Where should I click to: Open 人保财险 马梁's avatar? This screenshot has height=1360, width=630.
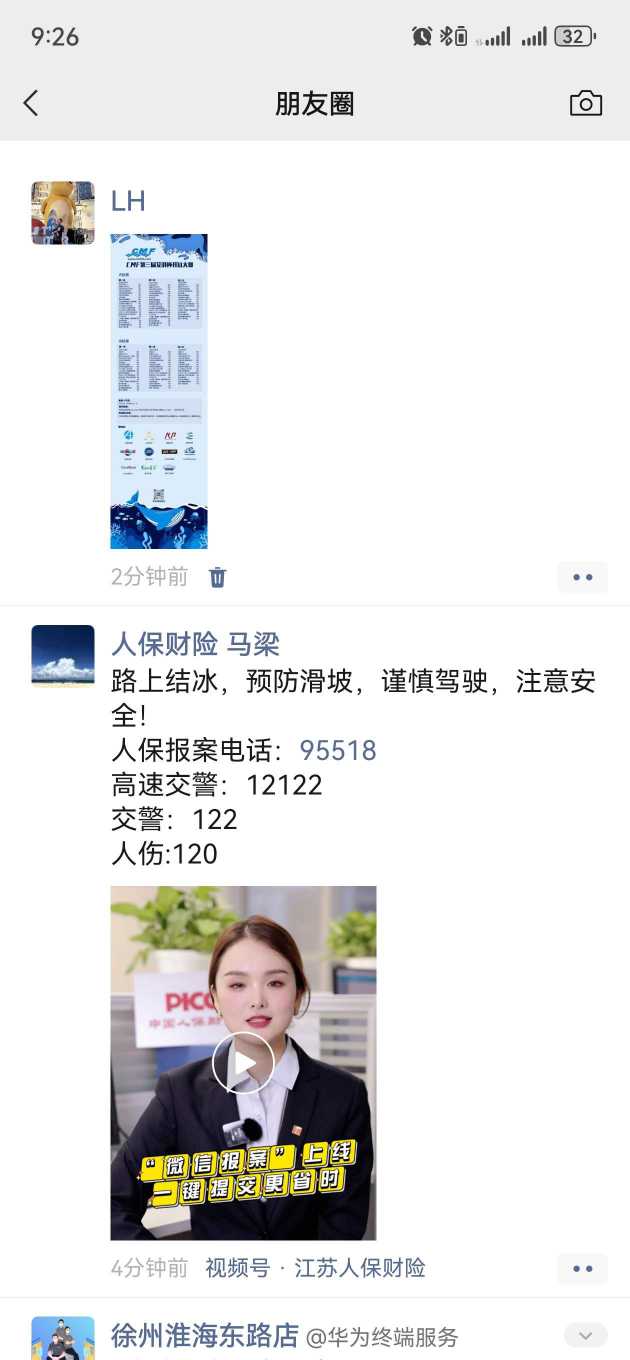click(x=63, y=656)
